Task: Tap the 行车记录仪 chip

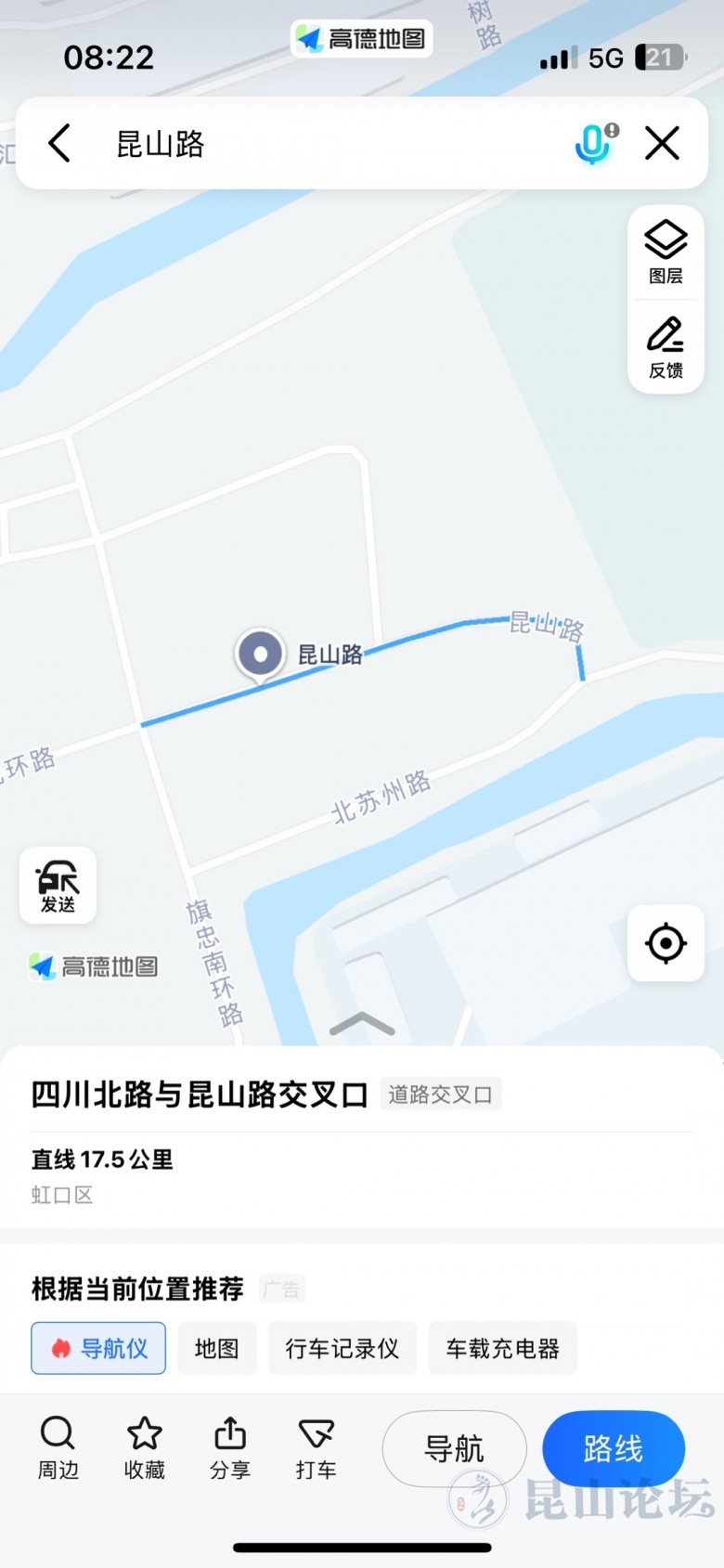Action: 343,1348
